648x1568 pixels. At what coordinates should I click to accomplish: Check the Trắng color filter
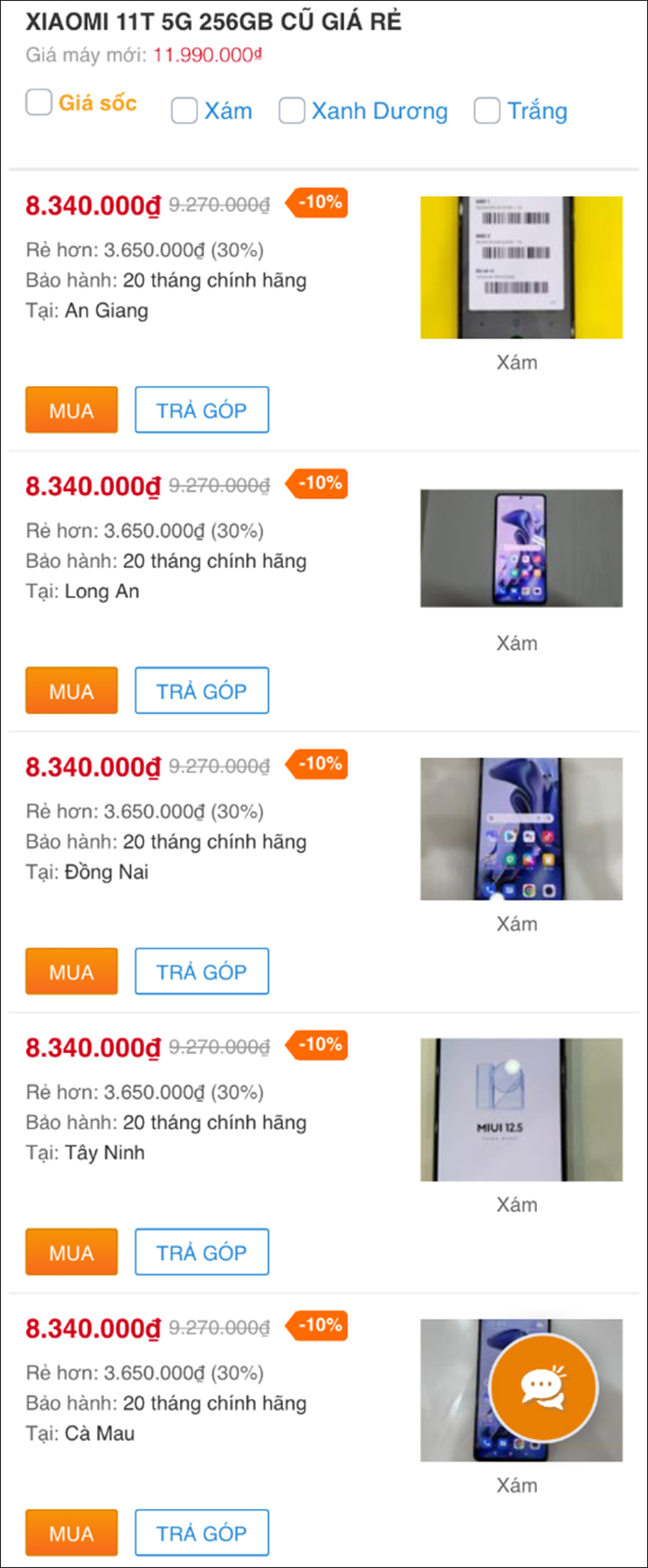coord(486,110)
